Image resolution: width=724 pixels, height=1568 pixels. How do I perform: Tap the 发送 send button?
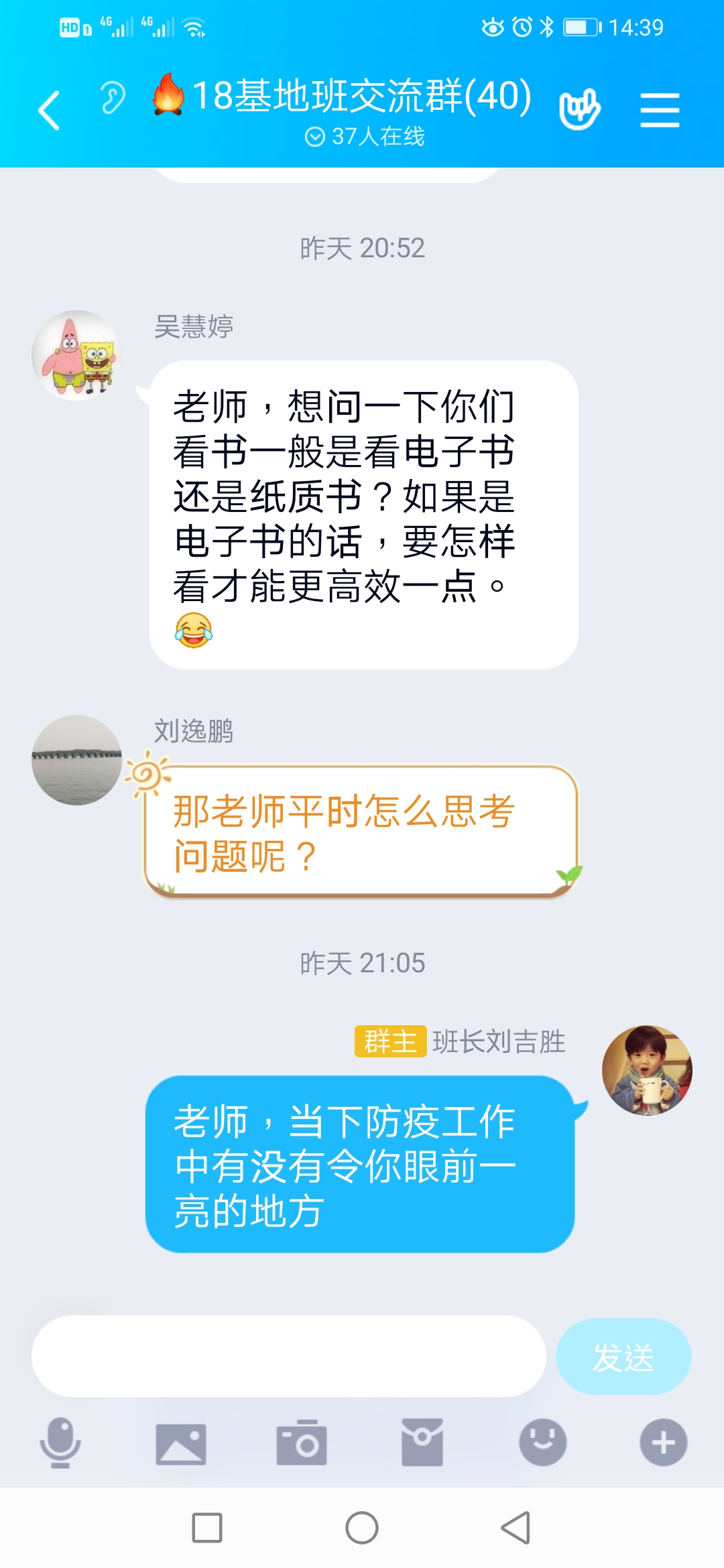click(623, 1357)
